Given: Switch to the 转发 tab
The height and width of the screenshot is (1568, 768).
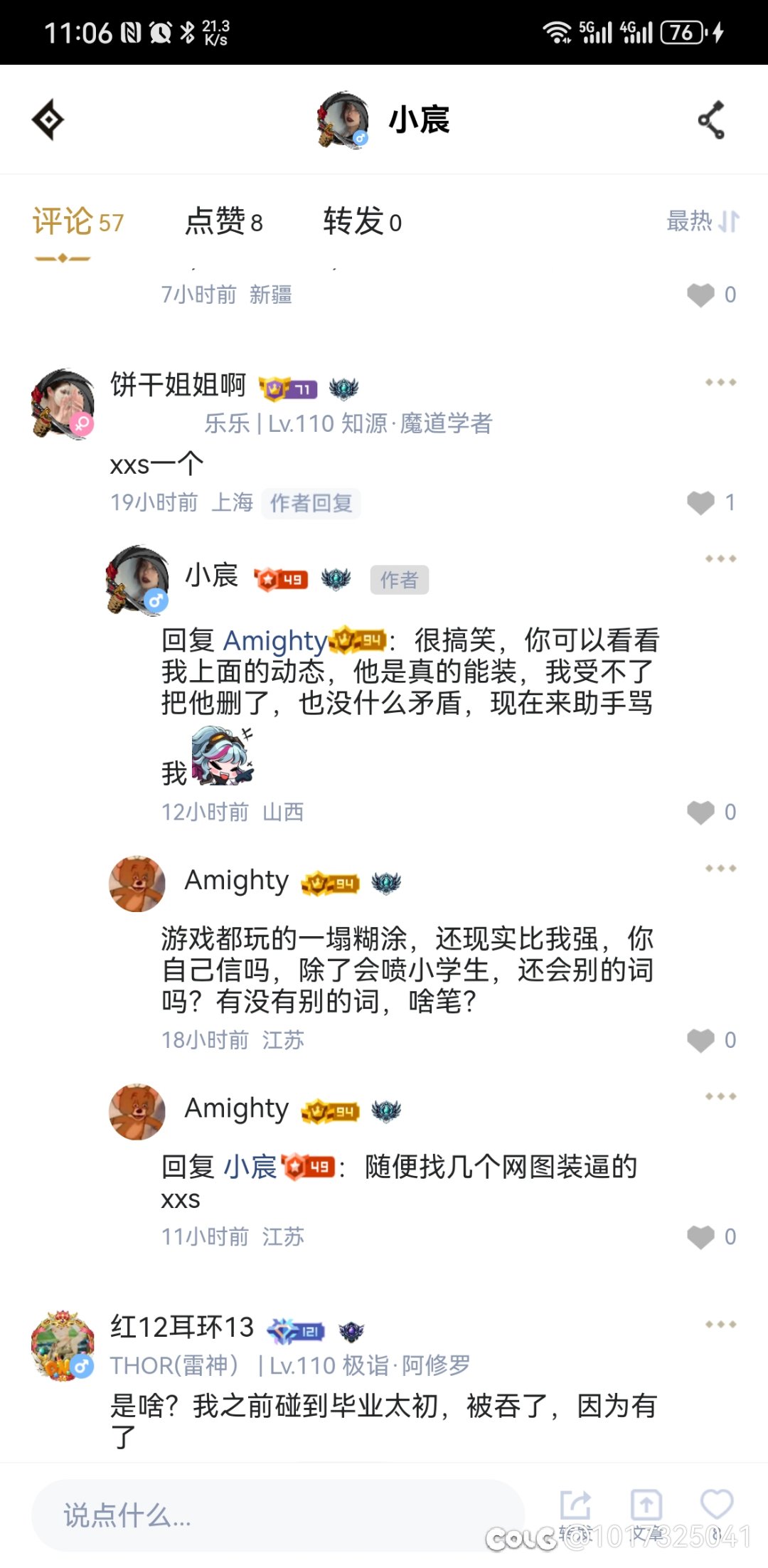Looking at the screenshot, I should (363, 221).
